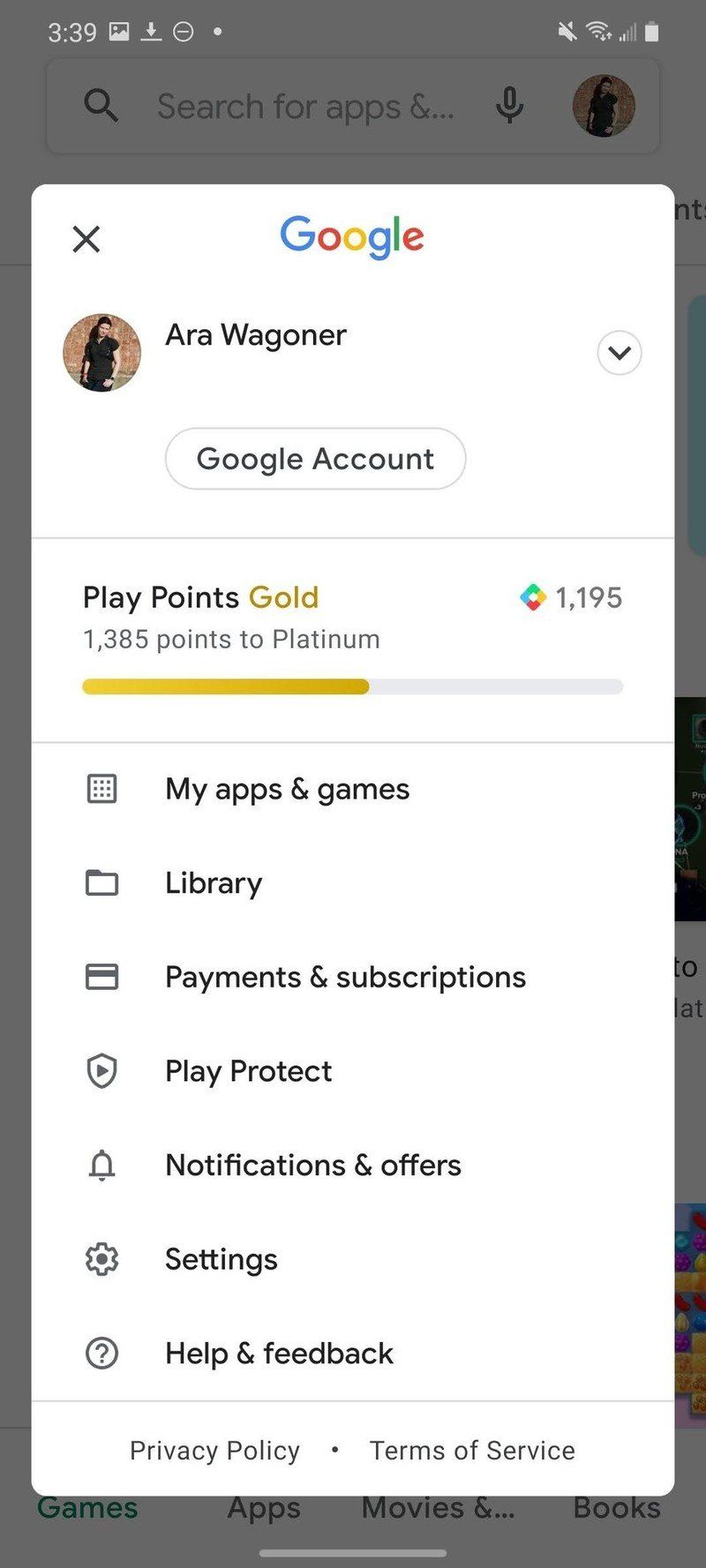Select the Library folder icon
706x1568 pixels.
point(101,882)
